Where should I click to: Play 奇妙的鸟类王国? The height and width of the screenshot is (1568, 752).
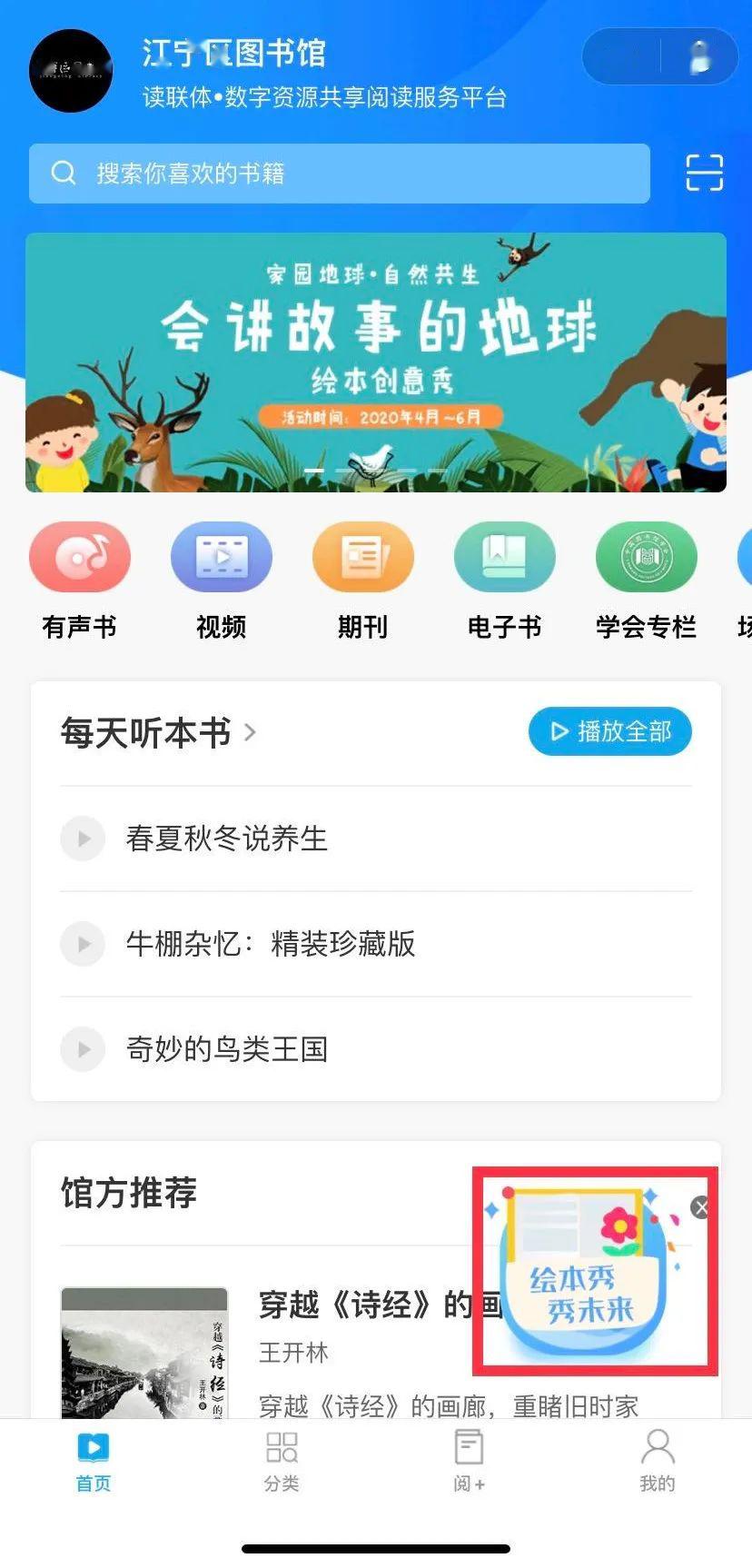click(x=84, y=1049)
